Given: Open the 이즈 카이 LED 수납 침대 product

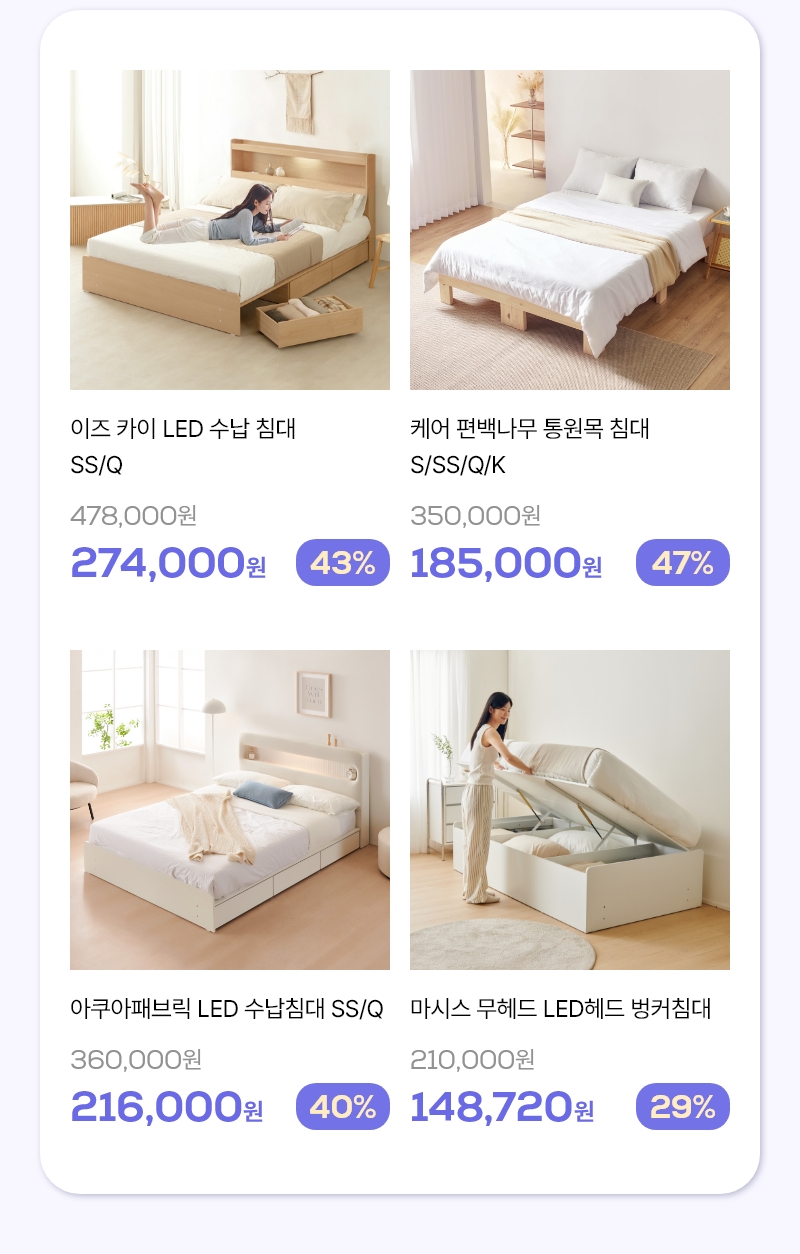Looking at the screenshot, I should click(x=230, y=230).
